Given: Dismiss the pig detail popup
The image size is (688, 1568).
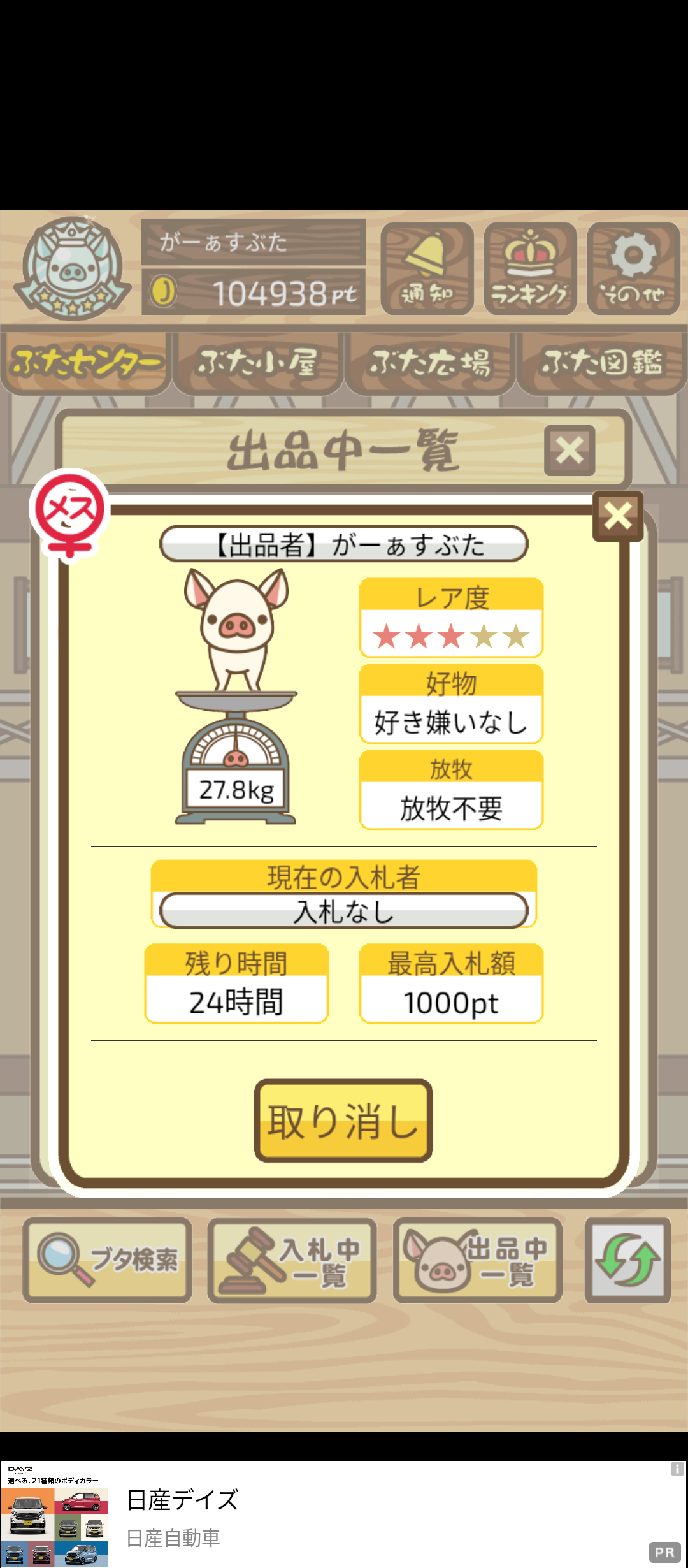Looking at the screenshot, I should point(617,516).
